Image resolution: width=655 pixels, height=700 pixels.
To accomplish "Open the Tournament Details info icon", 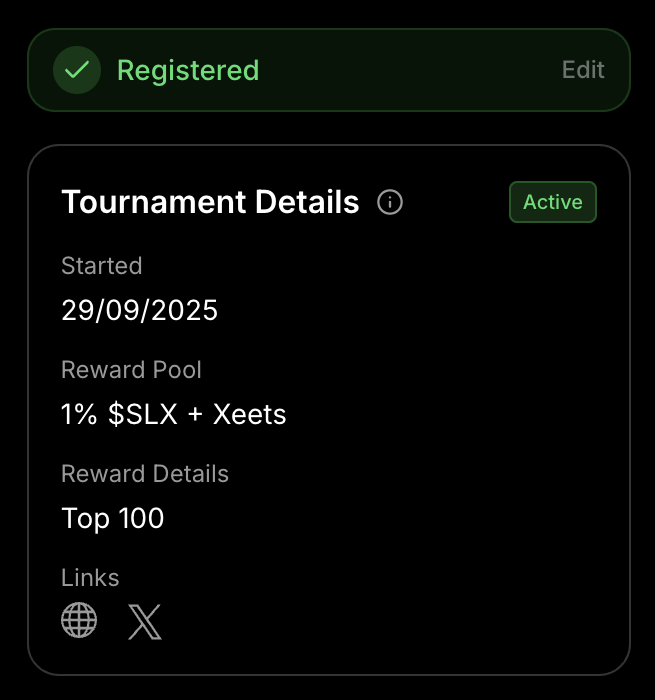I will click(390, 203).
